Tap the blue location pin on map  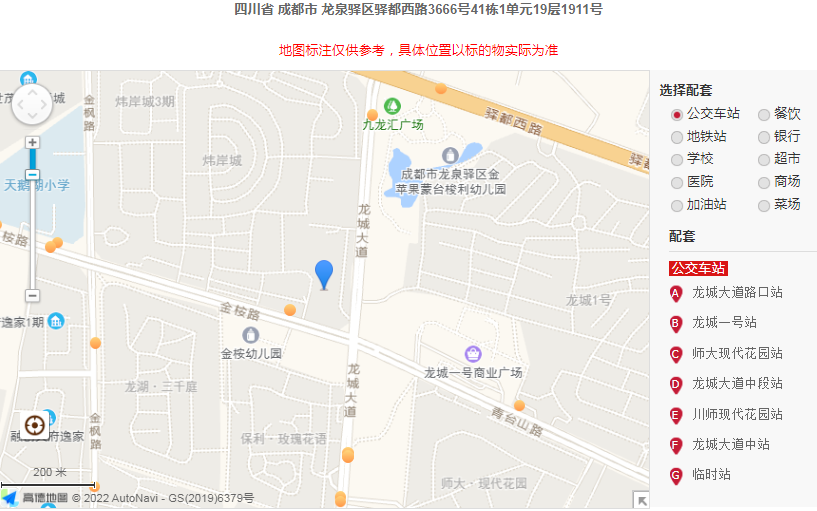[324, 272]
